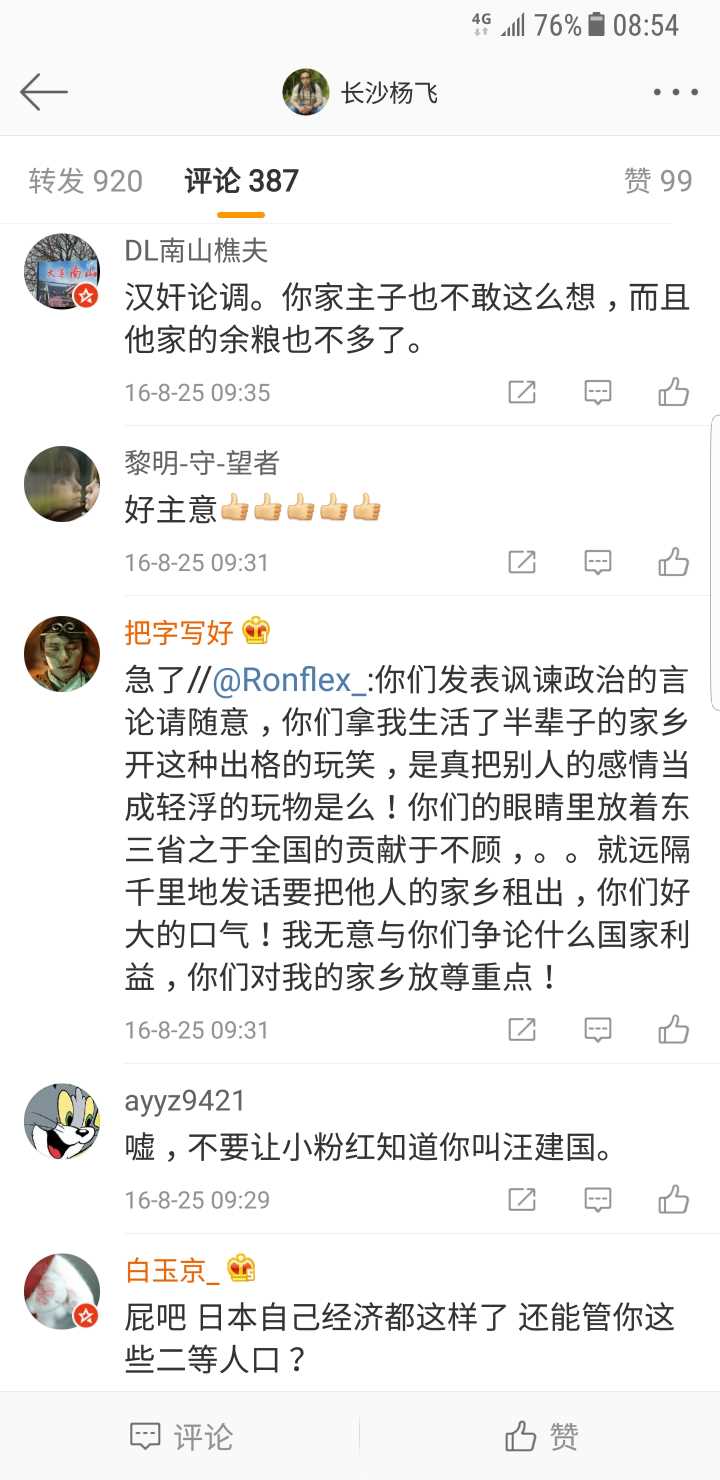Open ayyz9421's profile avatar
This screenshot has width=720, height=1480.
[62, 1121]
